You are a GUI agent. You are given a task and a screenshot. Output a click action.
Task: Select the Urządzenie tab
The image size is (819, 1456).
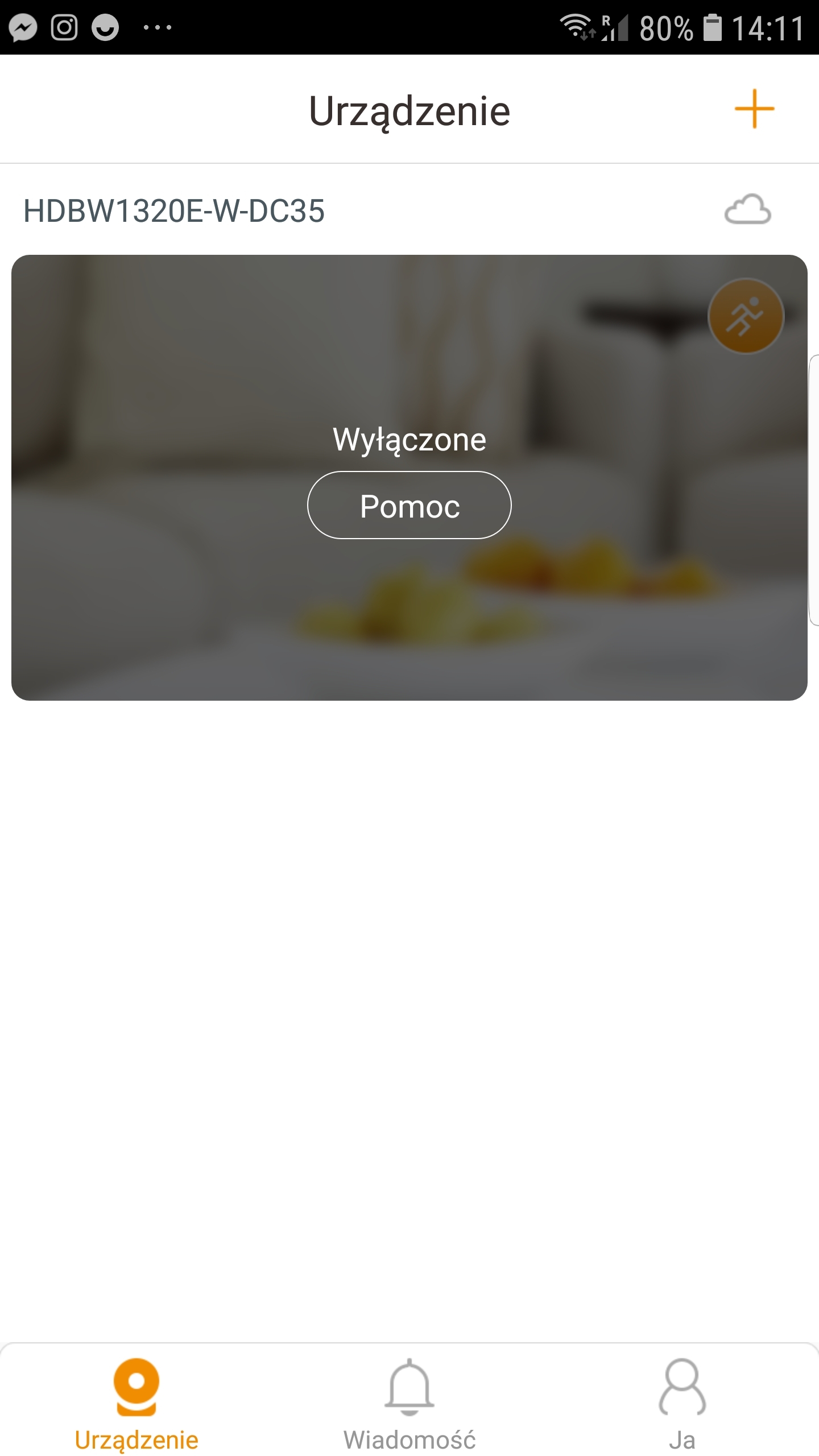(x=136, y=1405)
